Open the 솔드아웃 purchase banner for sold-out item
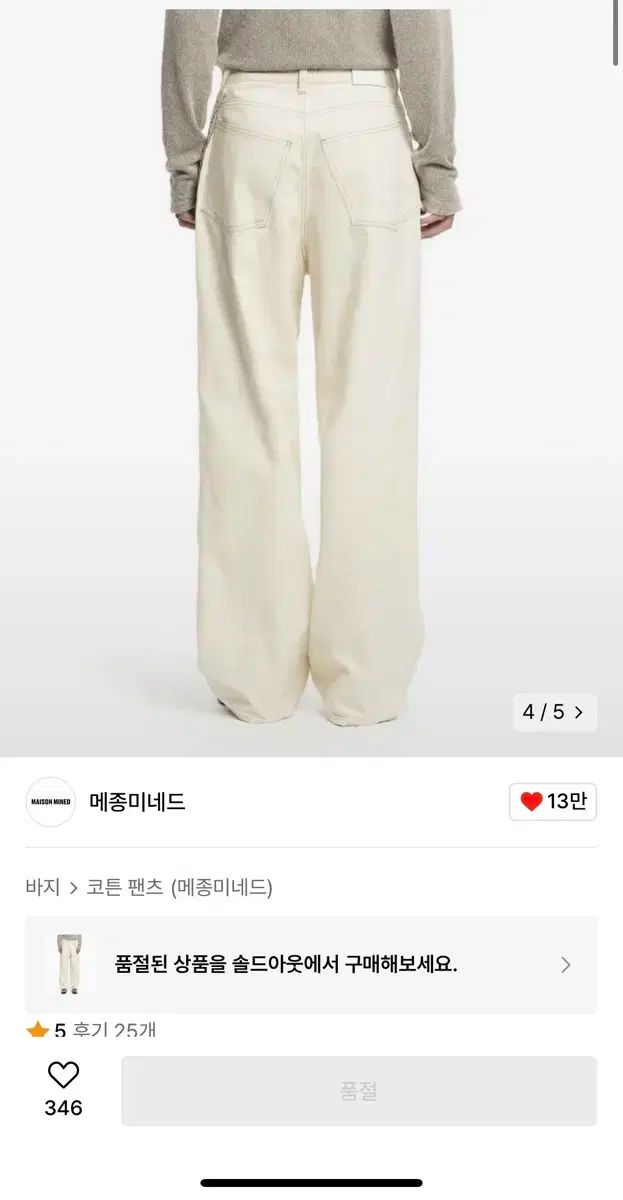Screen dimensions: 623x1200 click(x=311, y=965)
